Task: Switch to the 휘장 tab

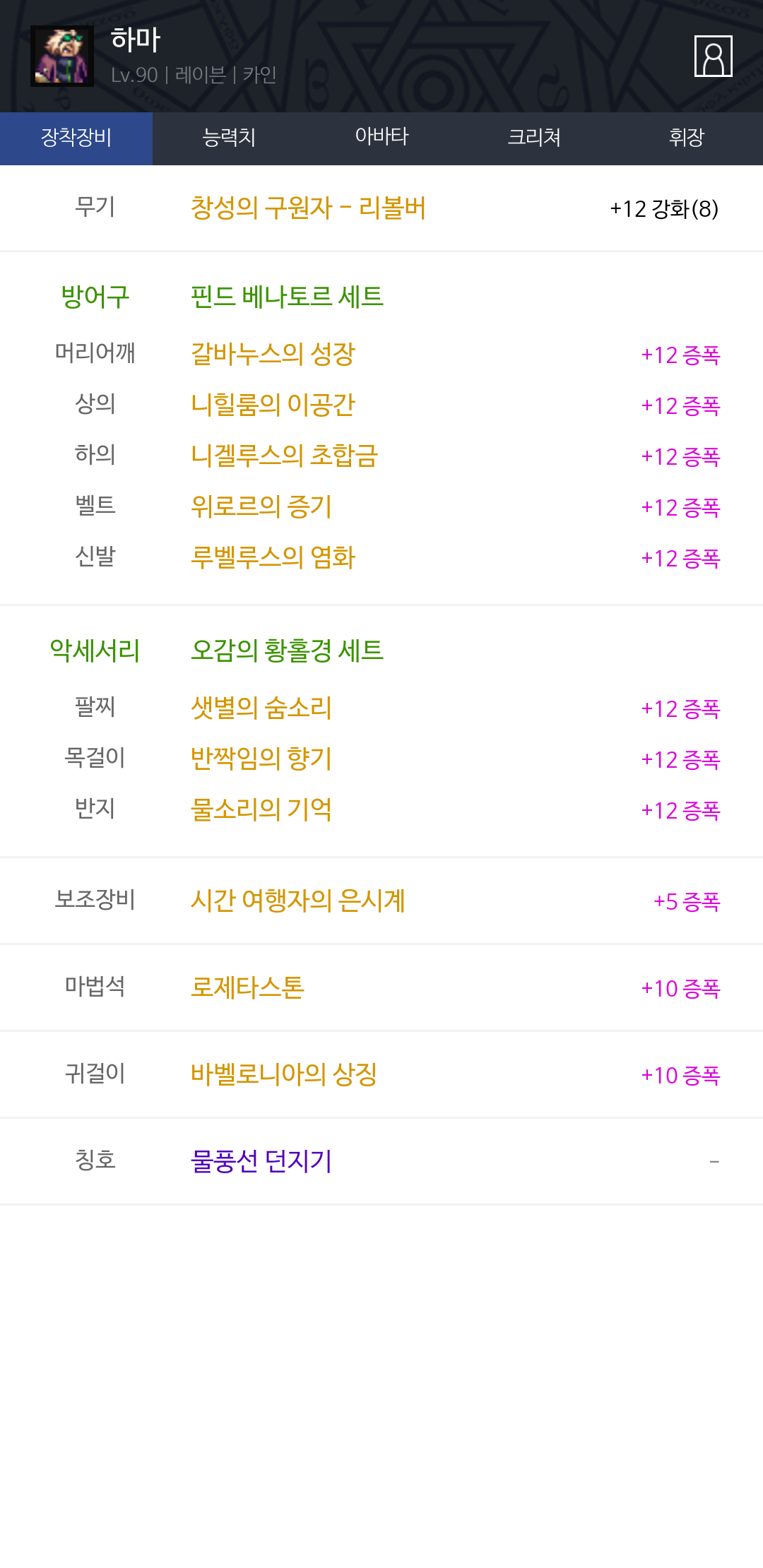Action: (x=686, y=138)
